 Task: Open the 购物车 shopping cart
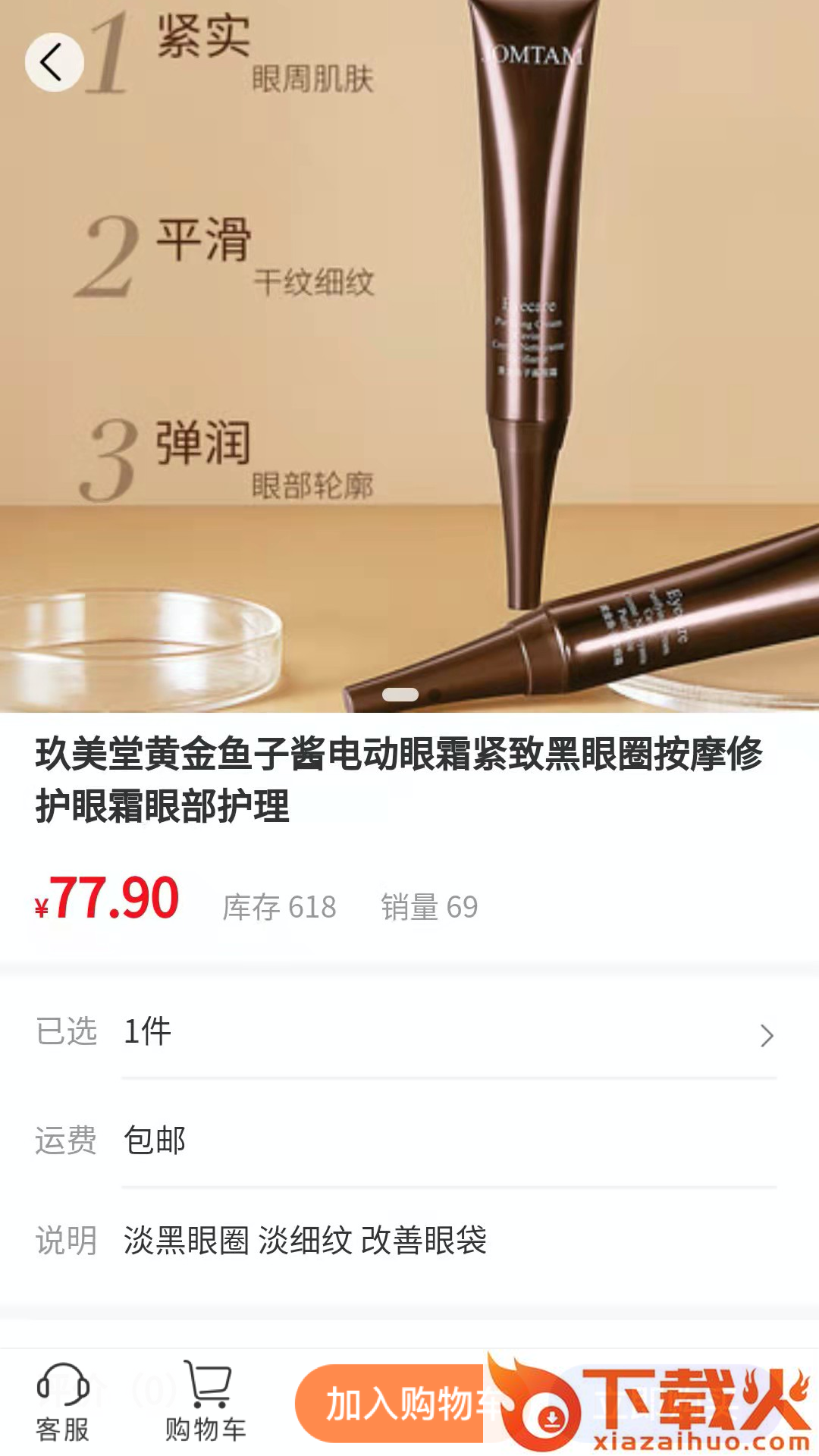point(206,1403)
